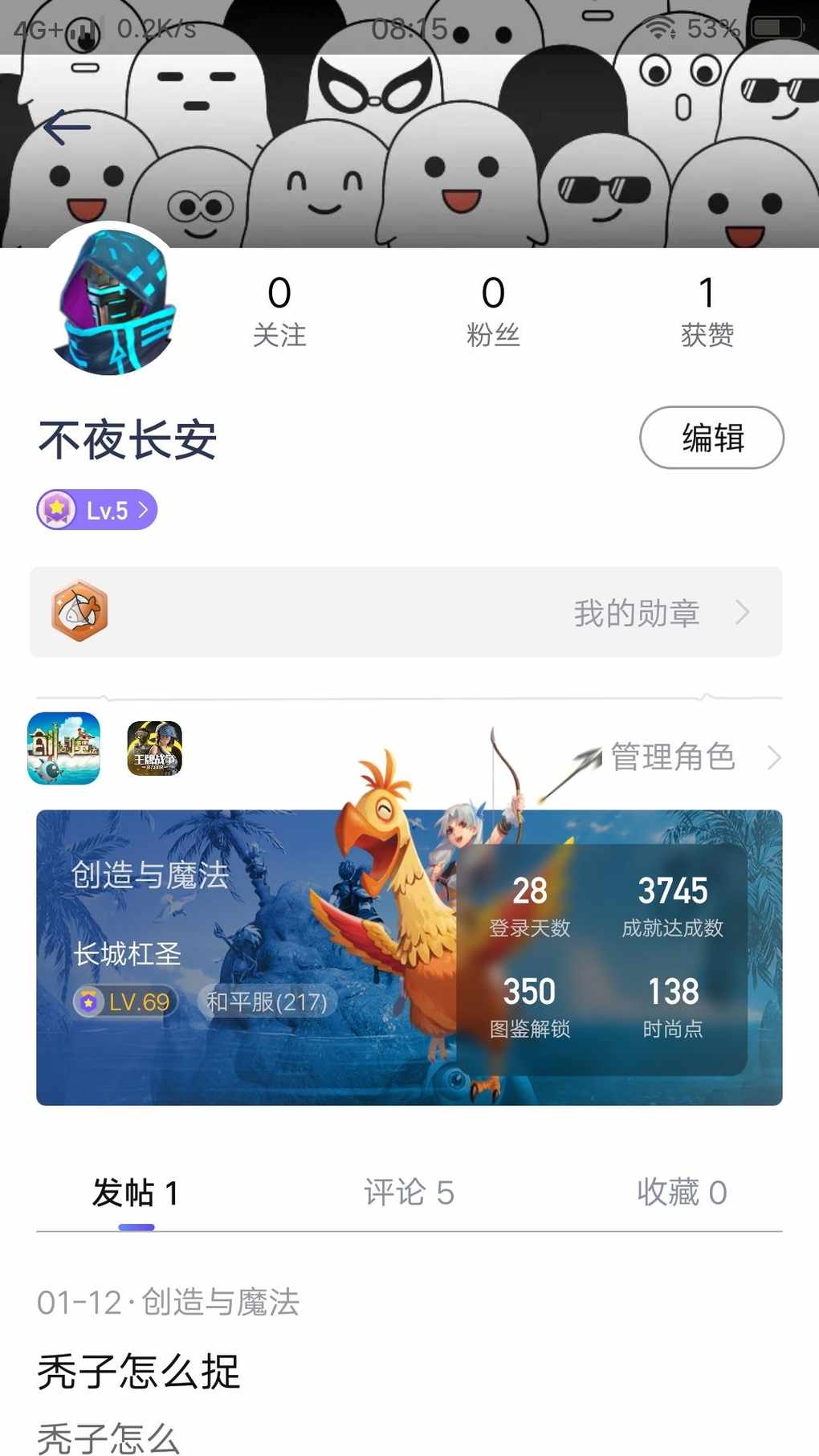This screenshot has height=1456, width=819.
Task: Go back using the arrow icon
Action: coord(67,128)
